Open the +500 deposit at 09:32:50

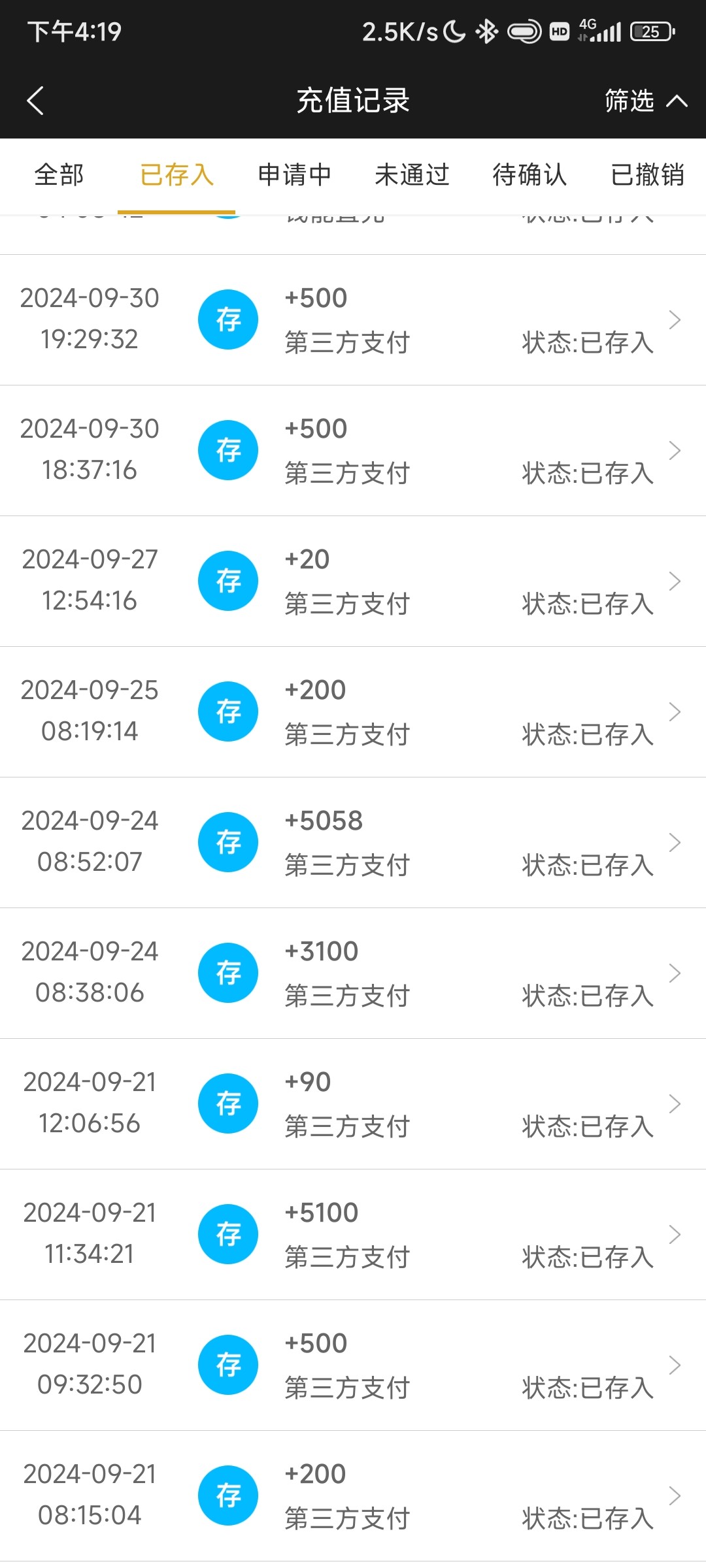pyautogui.click(x=353, y=1365)
